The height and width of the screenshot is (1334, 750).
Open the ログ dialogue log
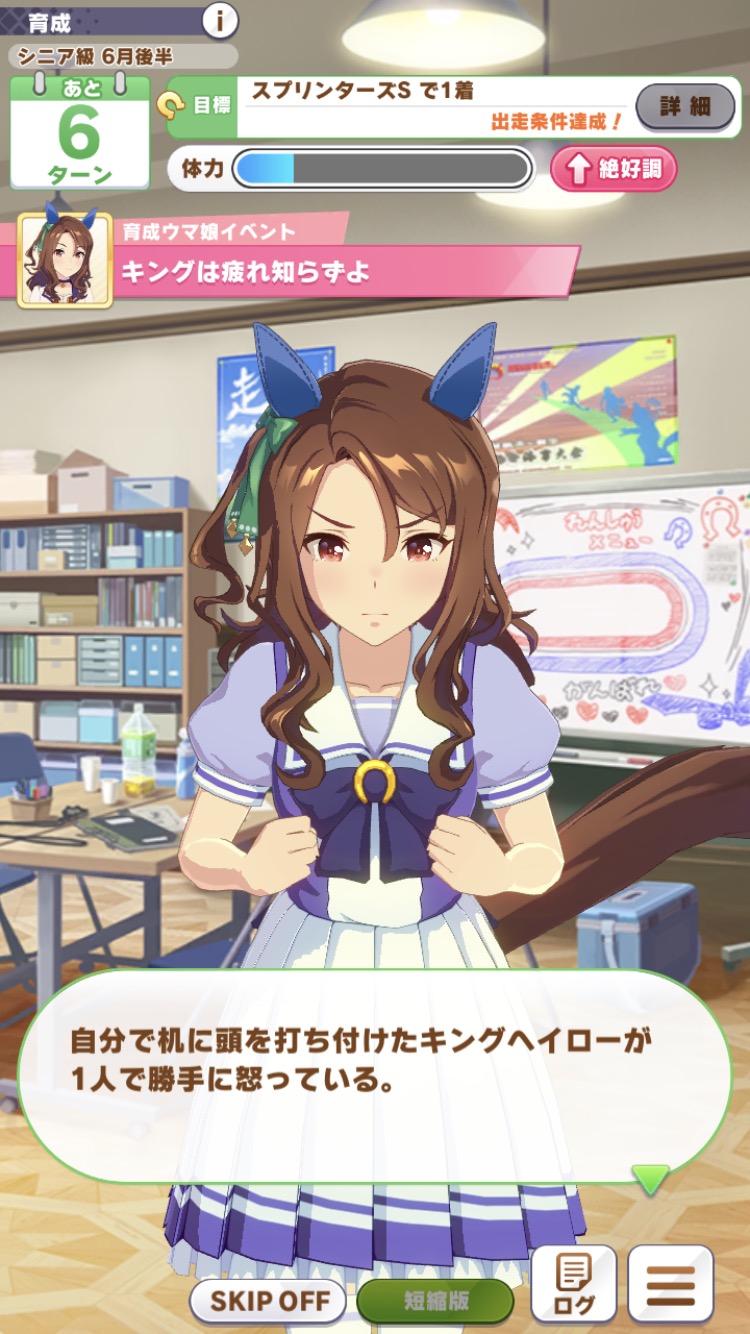click(x=573, y=1285)
